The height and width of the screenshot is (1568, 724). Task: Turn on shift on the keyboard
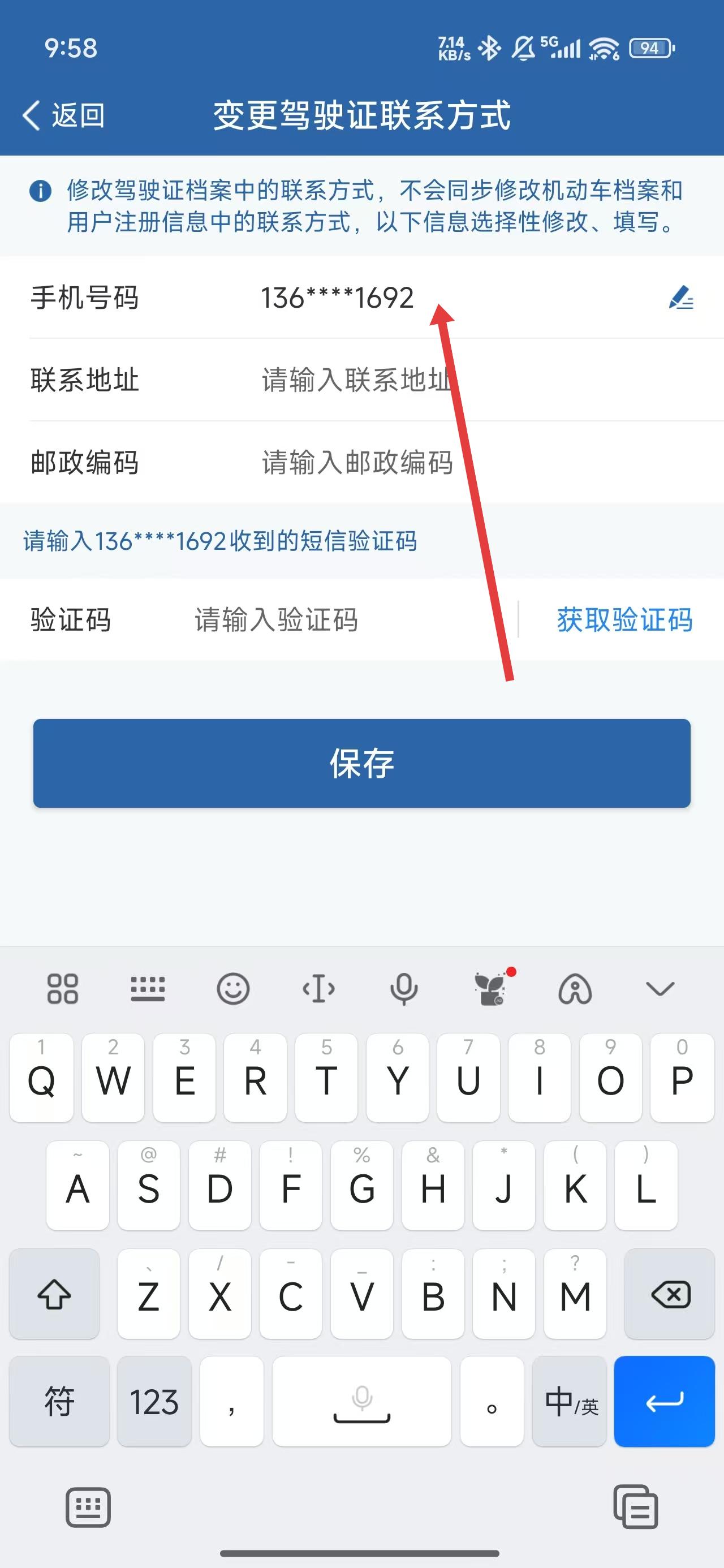[x=54, y=1294]
